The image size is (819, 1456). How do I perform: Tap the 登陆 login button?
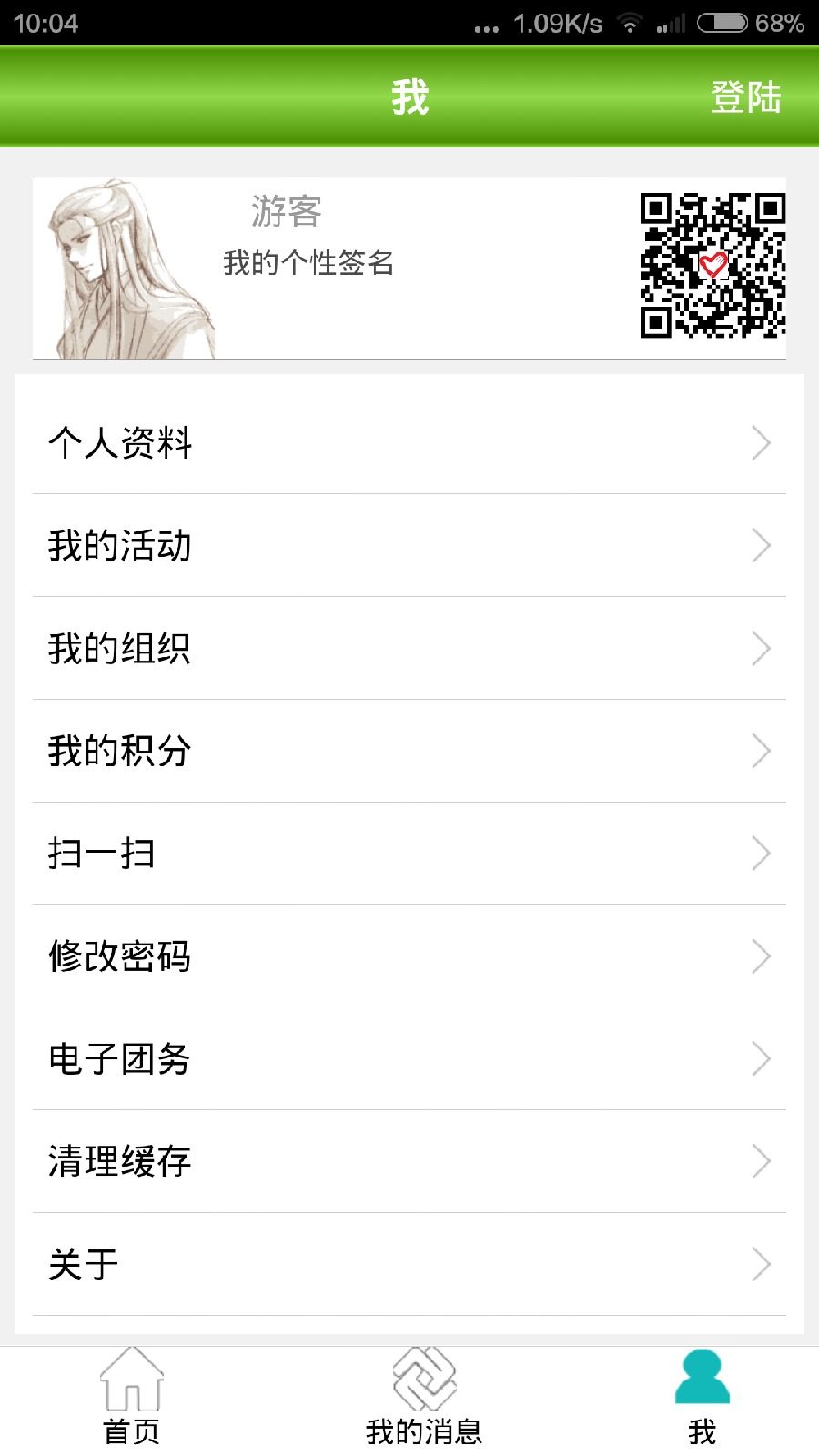coord(745,97)
